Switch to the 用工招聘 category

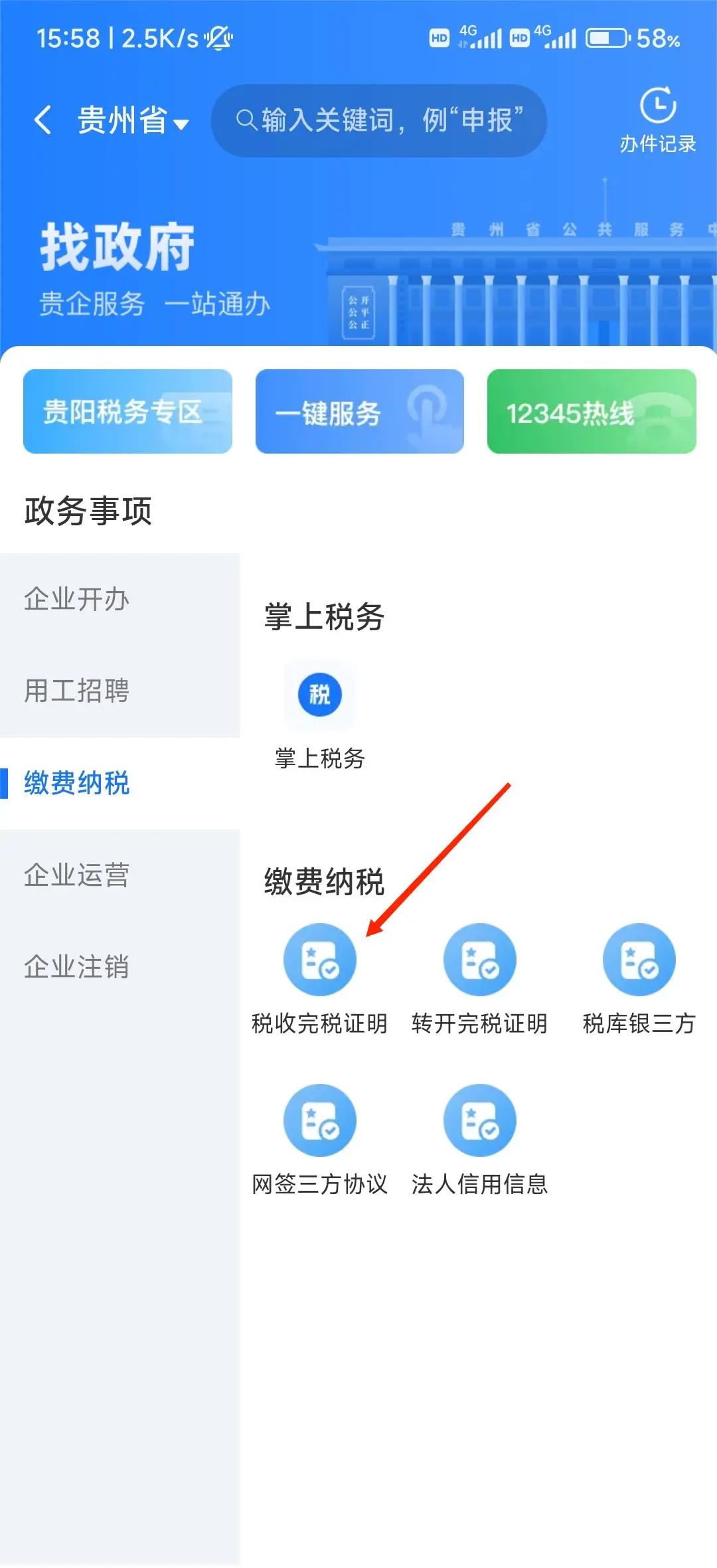(x=75, y=692)
